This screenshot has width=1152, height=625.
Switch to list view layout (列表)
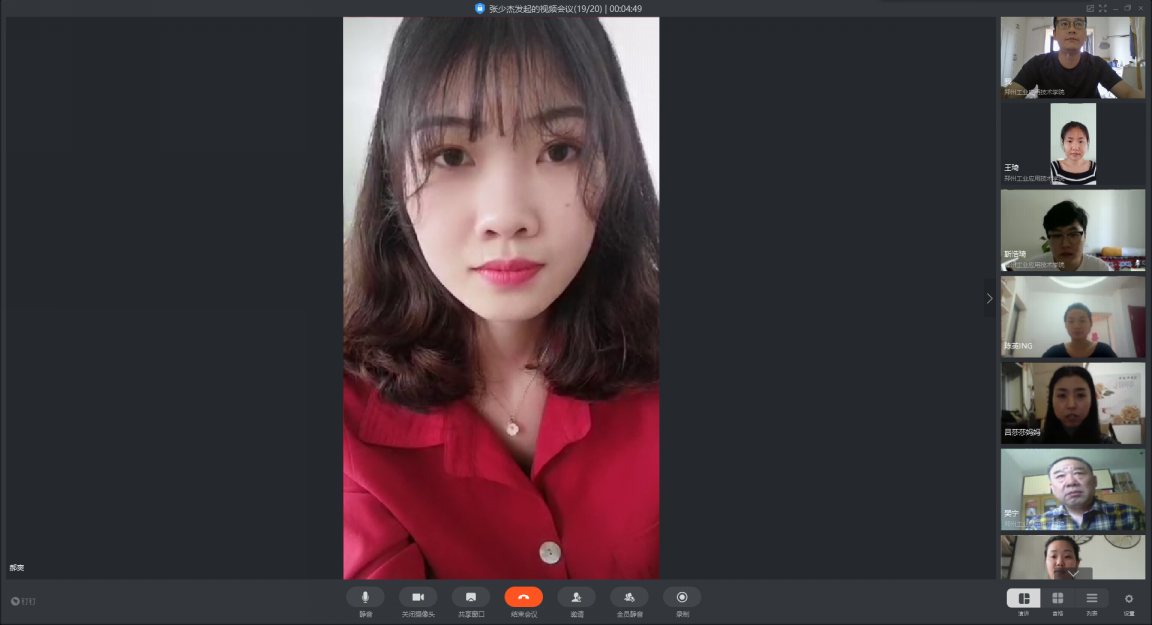click(1091, 598)
